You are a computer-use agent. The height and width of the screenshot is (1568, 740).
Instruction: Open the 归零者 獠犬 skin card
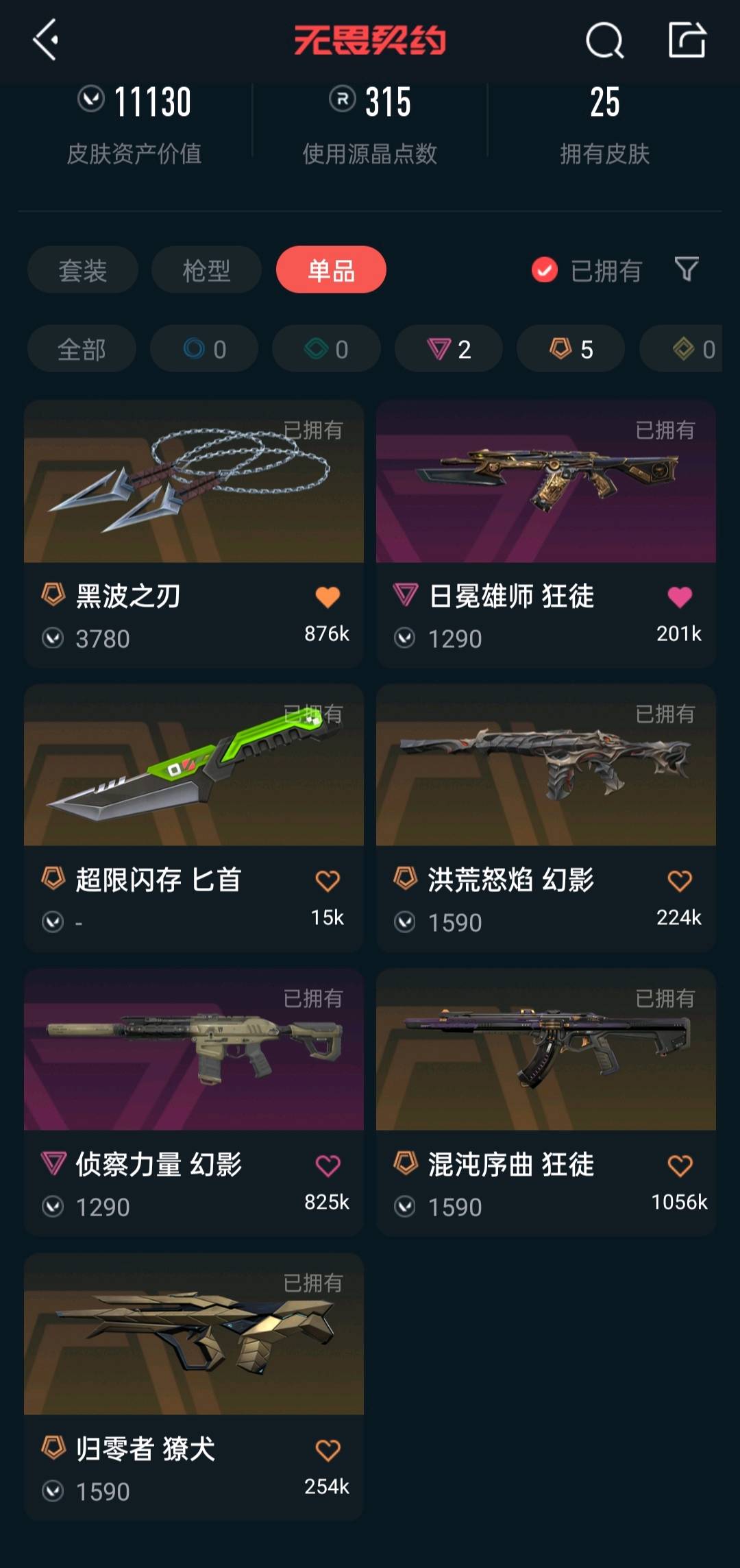[x=194, y=1387]
